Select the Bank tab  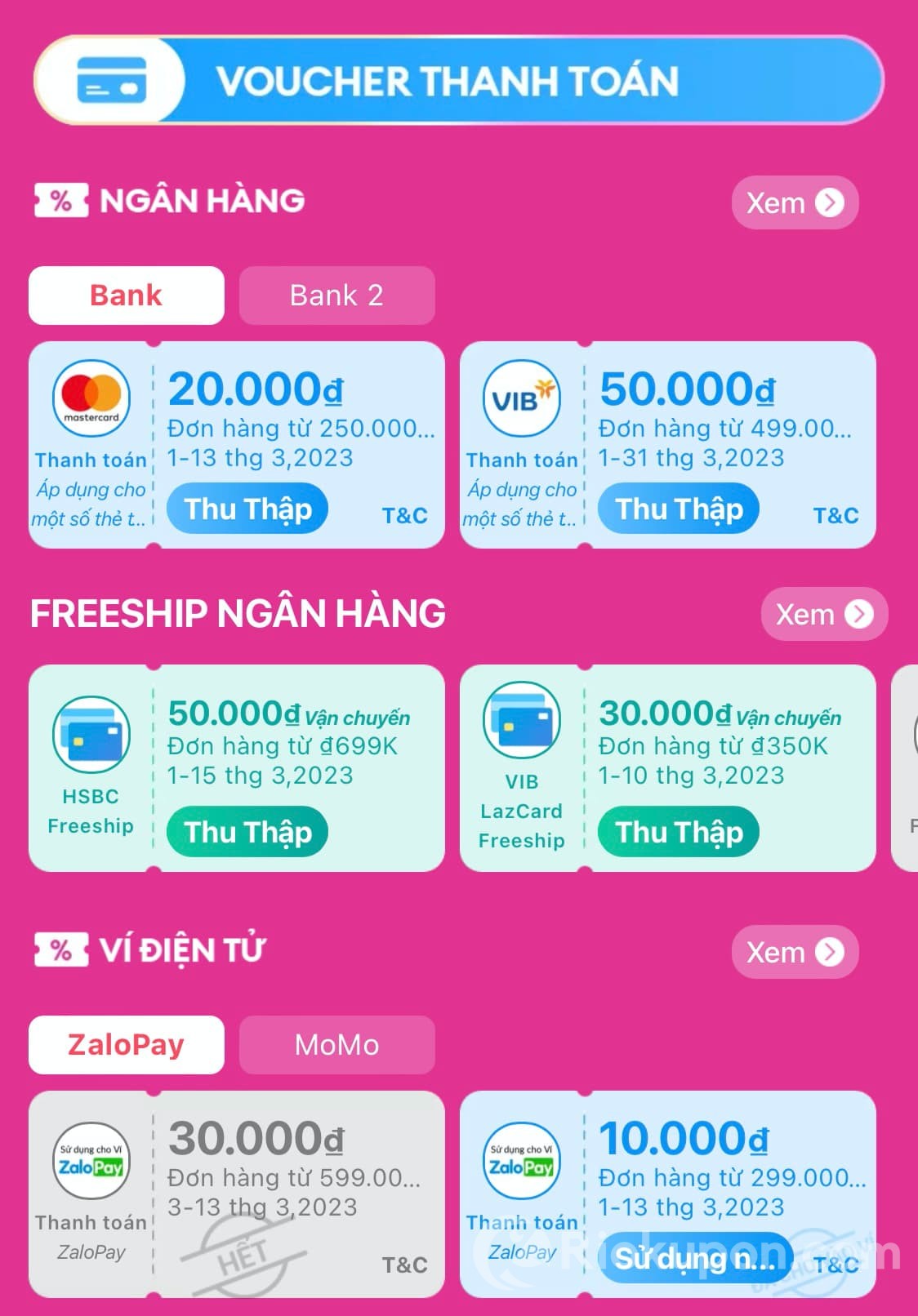click(127, 296)
